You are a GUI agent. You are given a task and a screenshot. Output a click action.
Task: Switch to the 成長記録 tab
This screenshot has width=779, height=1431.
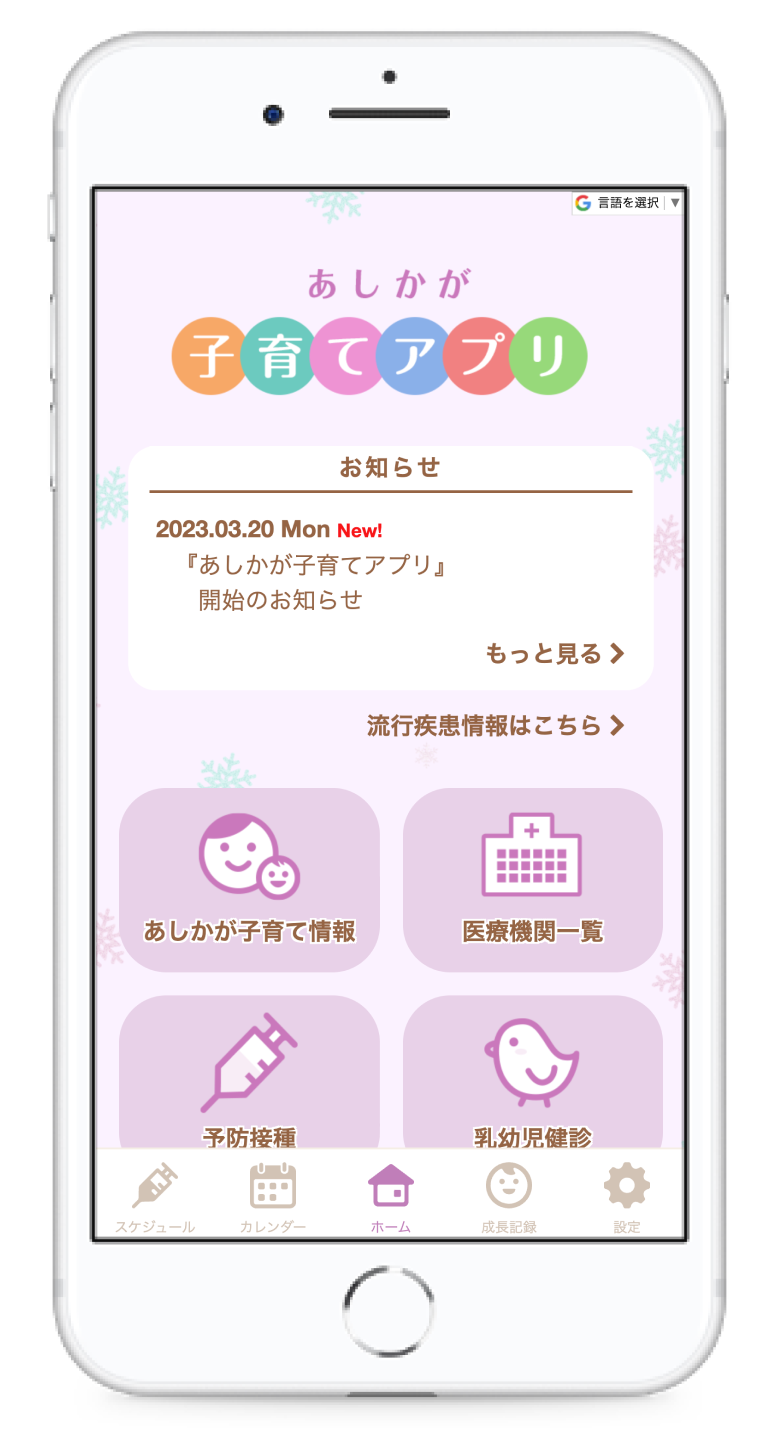click(509, 1196)
